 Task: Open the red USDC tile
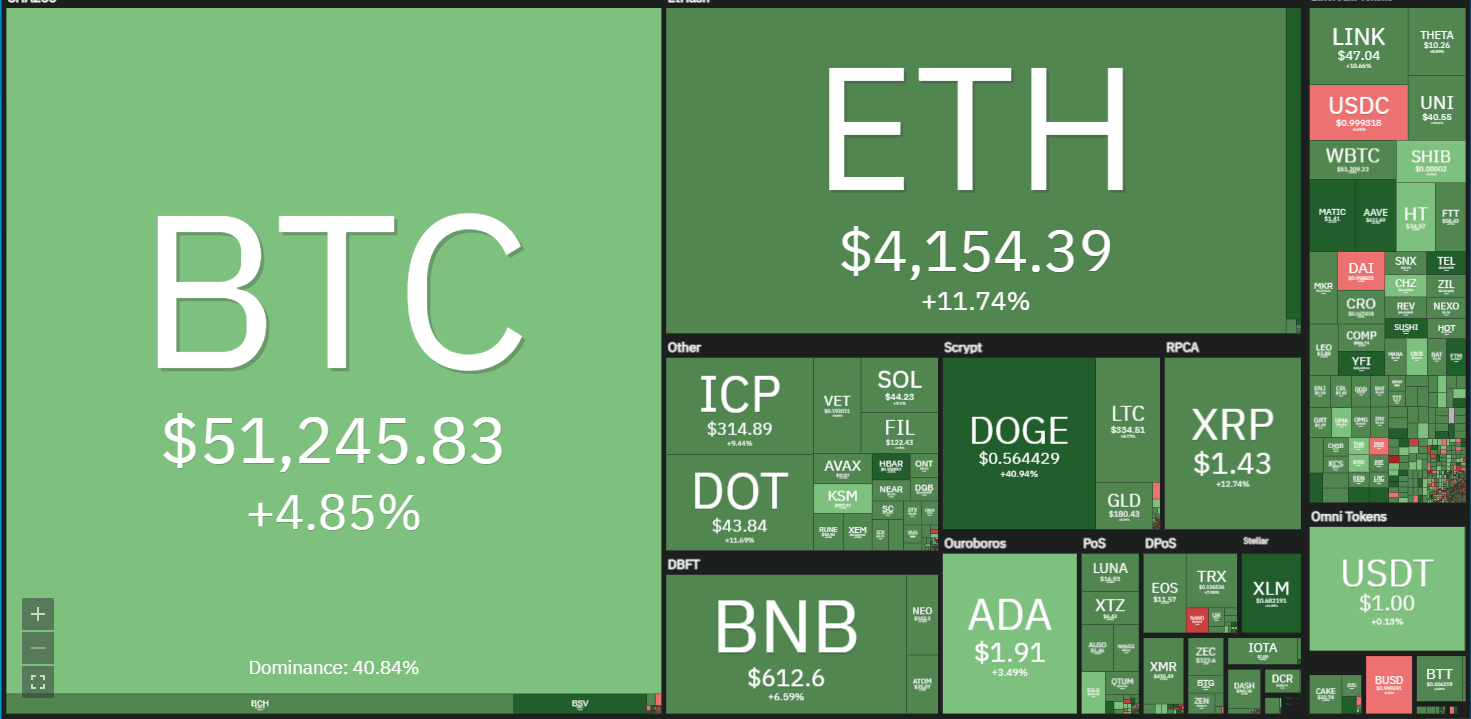click(x=1358, y=112)
